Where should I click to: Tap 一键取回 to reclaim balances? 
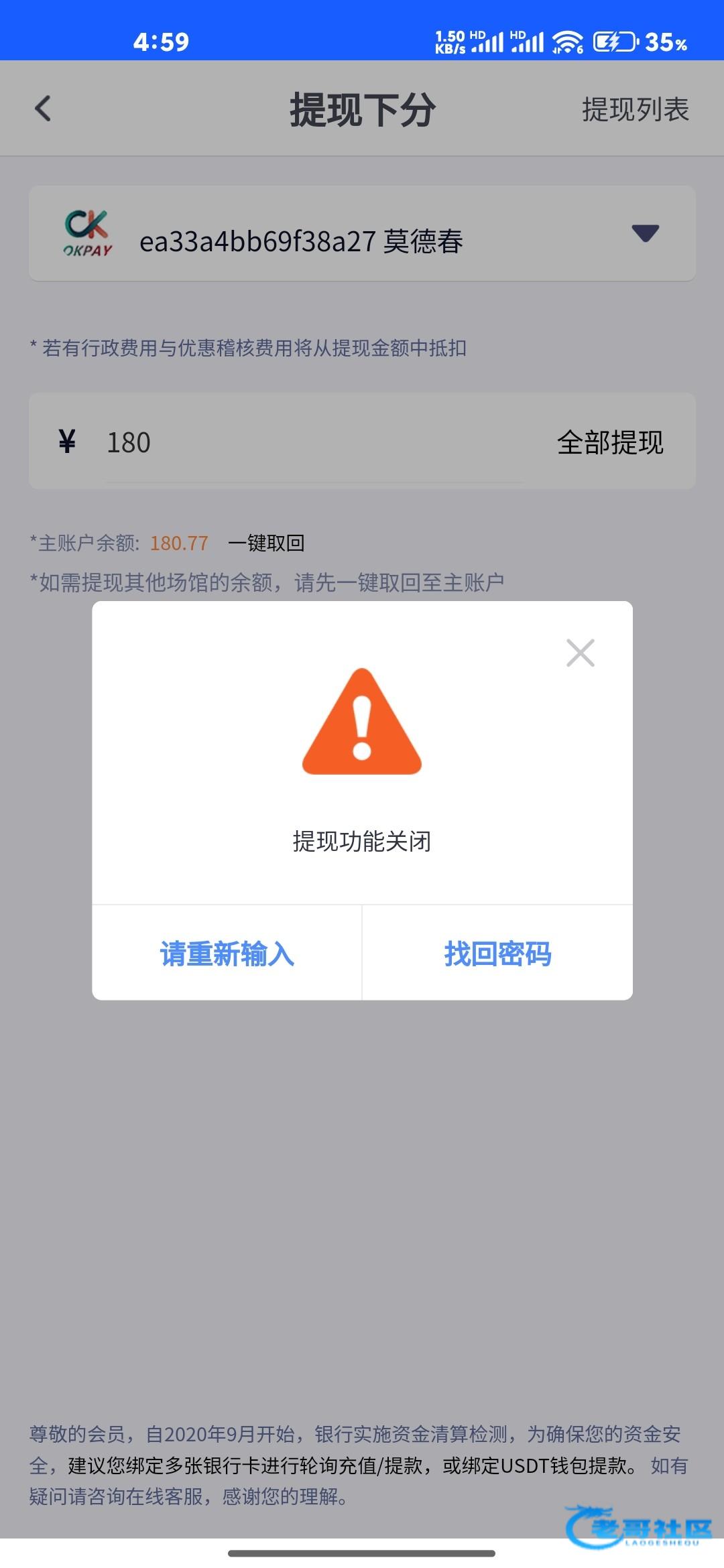266,543
